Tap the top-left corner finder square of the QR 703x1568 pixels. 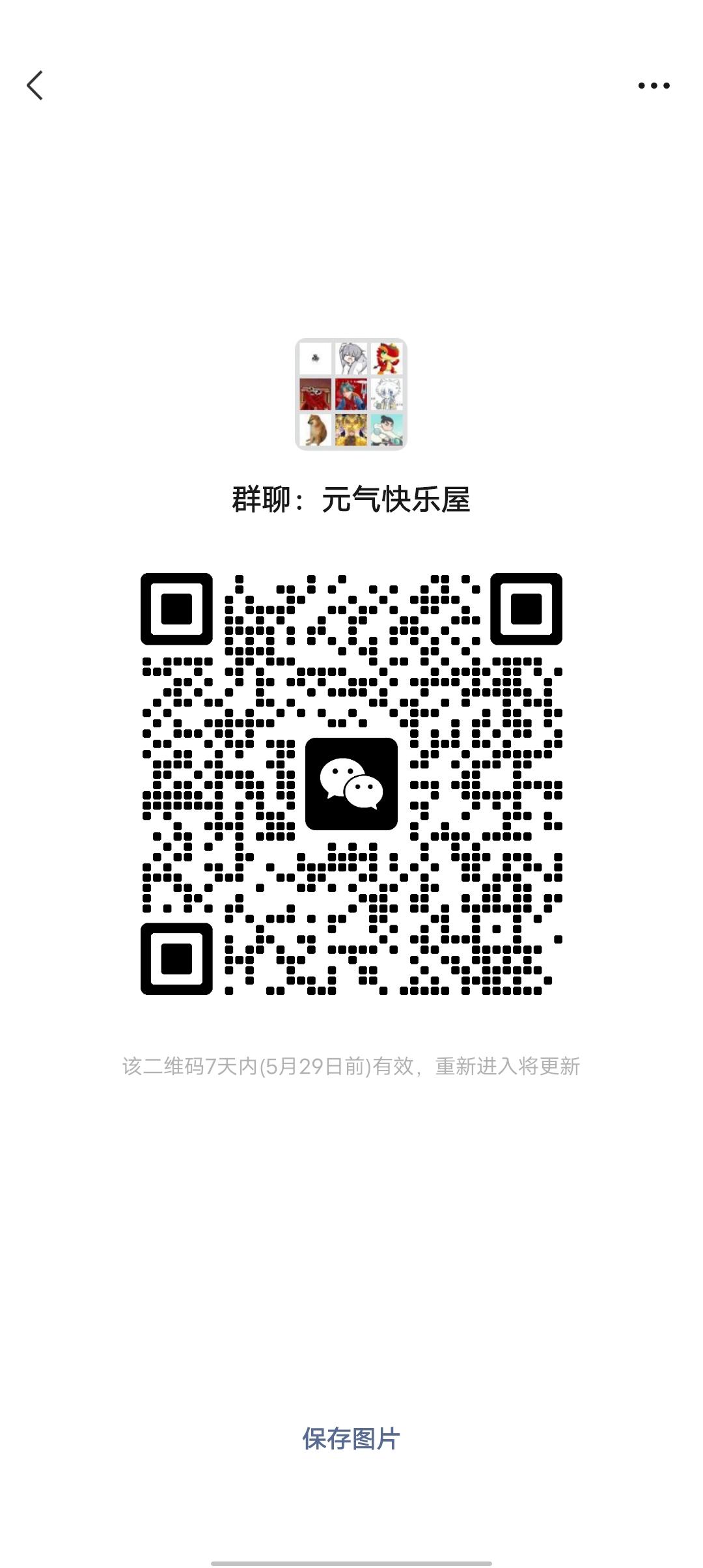pyautogui.click(x=177, y=610)
